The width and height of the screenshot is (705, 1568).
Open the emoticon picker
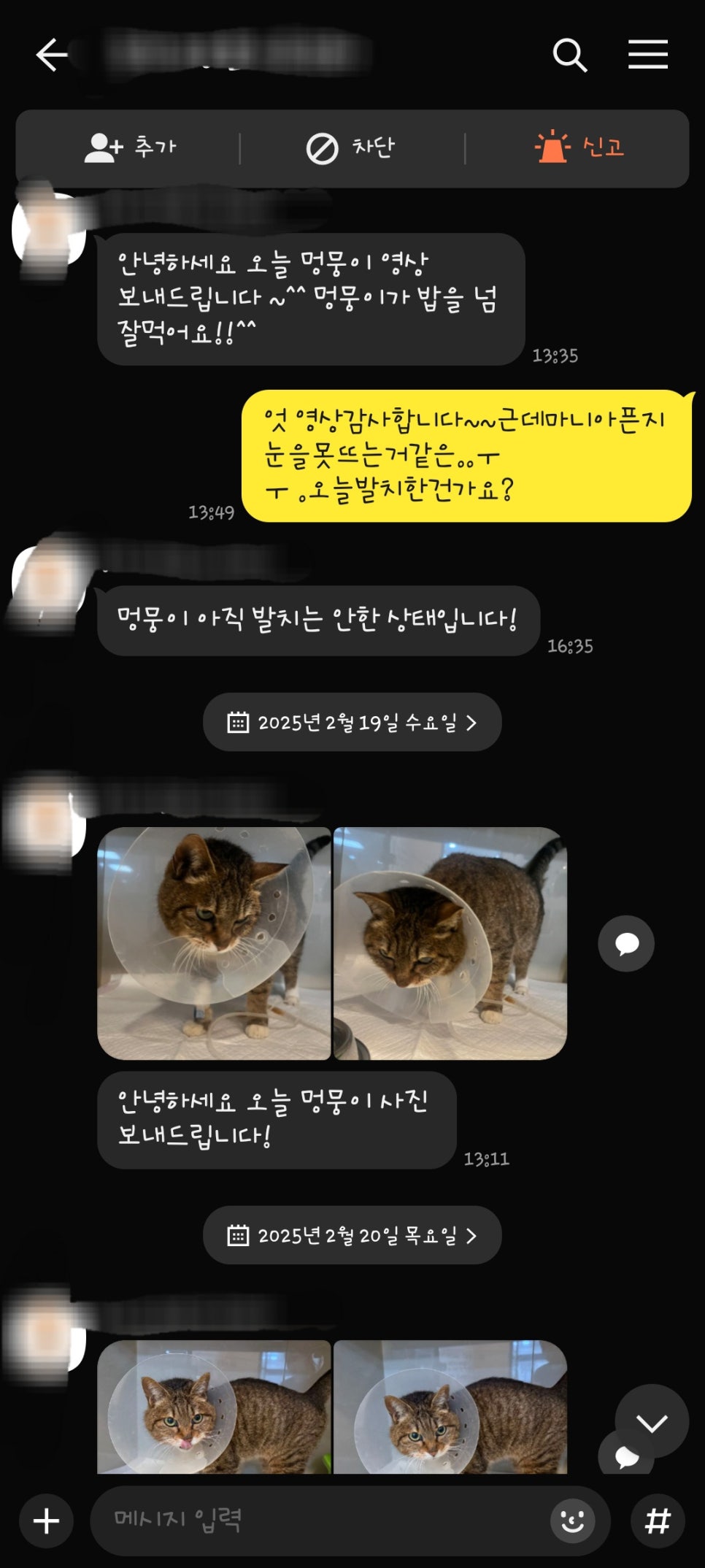click(x=572, y=1521)
